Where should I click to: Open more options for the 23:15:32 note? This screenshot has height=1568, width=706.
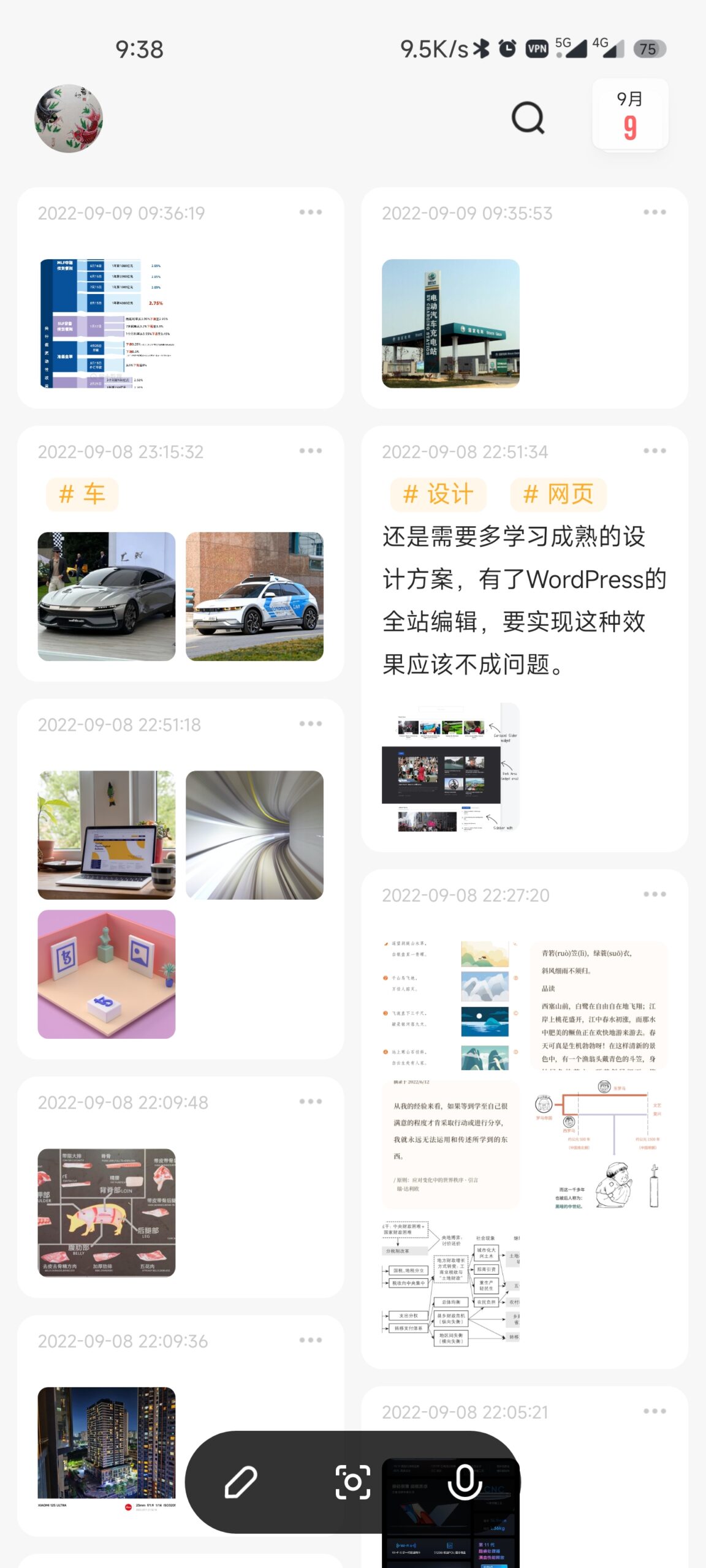(310, 451)
